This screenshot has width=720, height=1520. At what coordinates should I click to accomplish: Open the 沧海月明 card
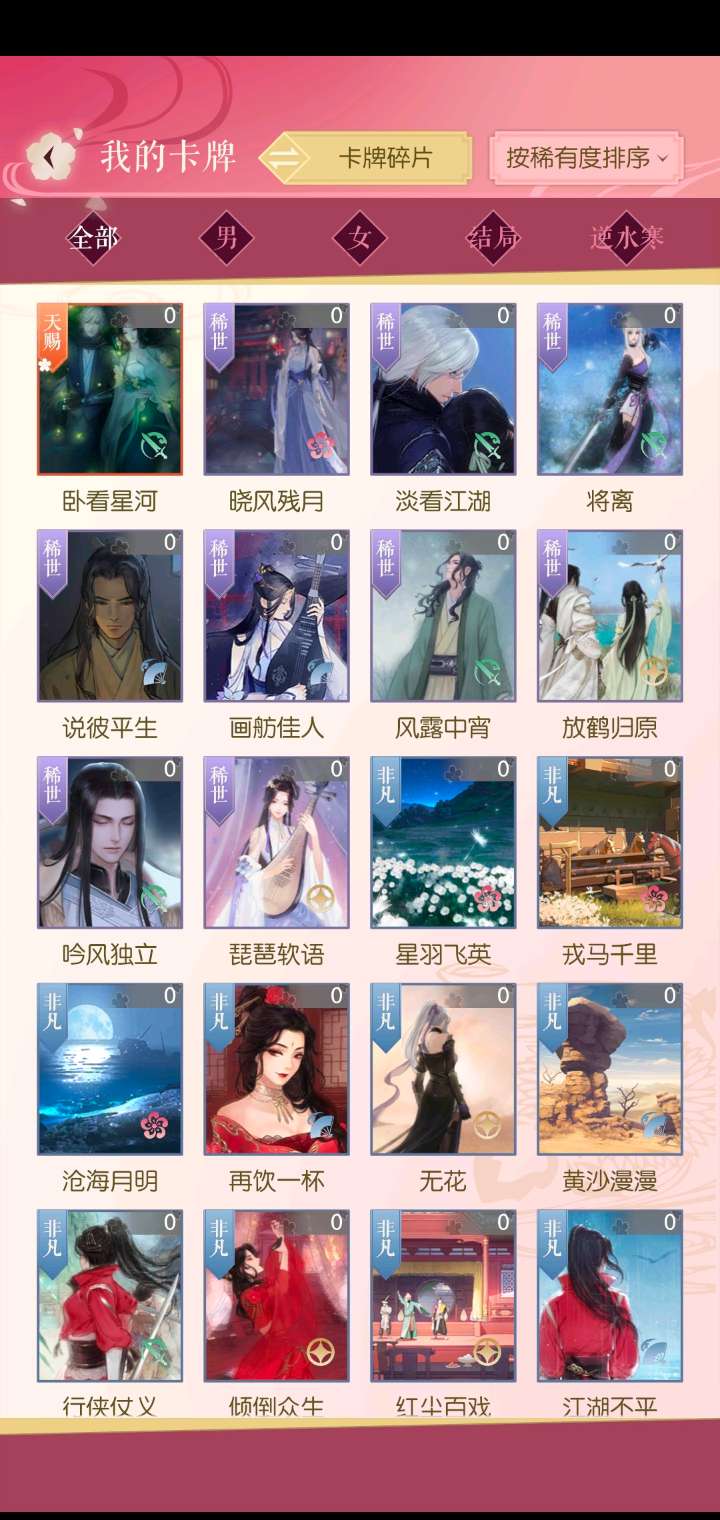[x=110, y=1070]
